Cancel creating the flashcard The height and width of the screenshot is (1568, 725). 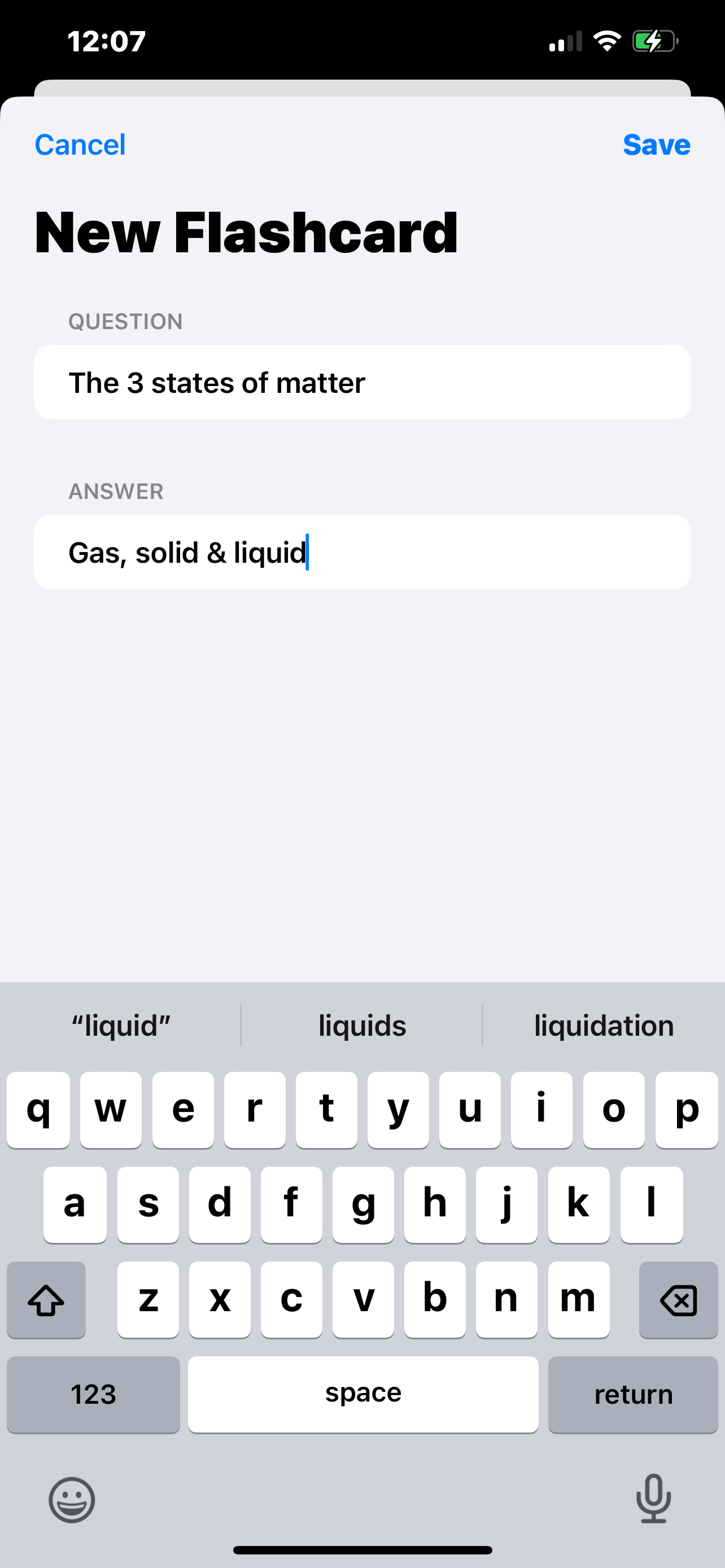[79, 144]
